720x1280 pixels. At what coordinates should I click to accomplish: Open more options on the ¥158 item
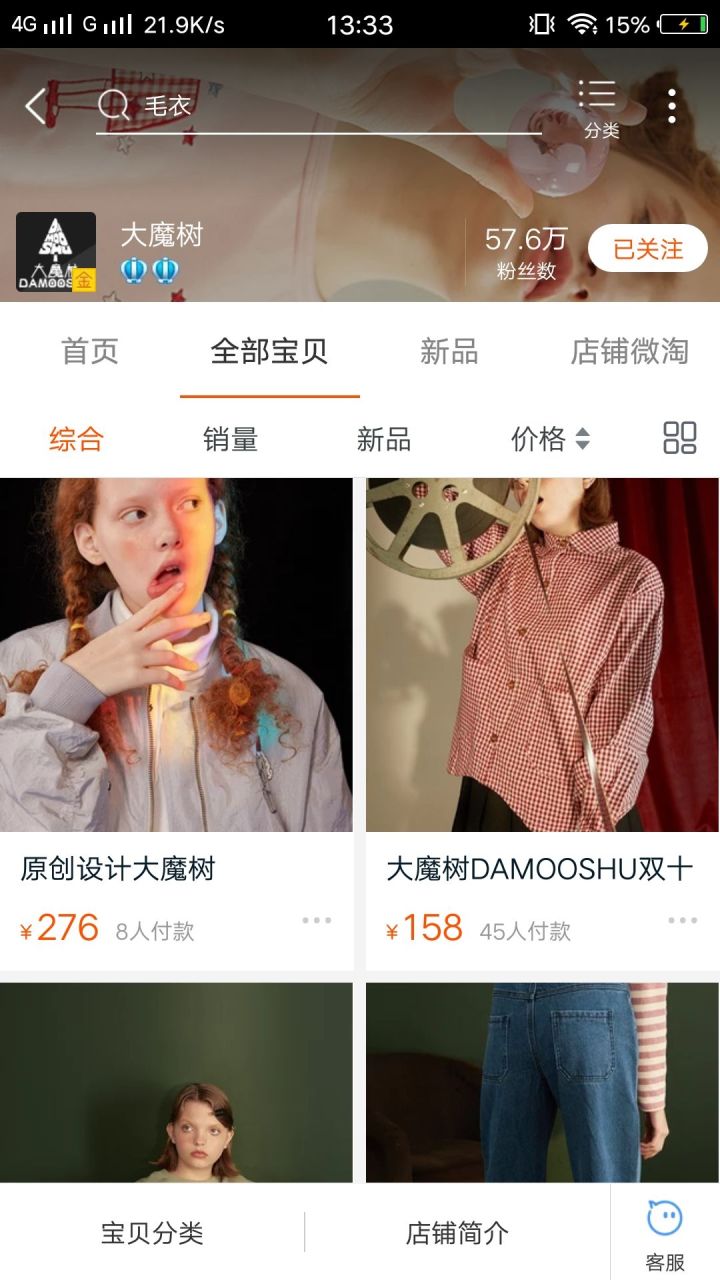682,921
